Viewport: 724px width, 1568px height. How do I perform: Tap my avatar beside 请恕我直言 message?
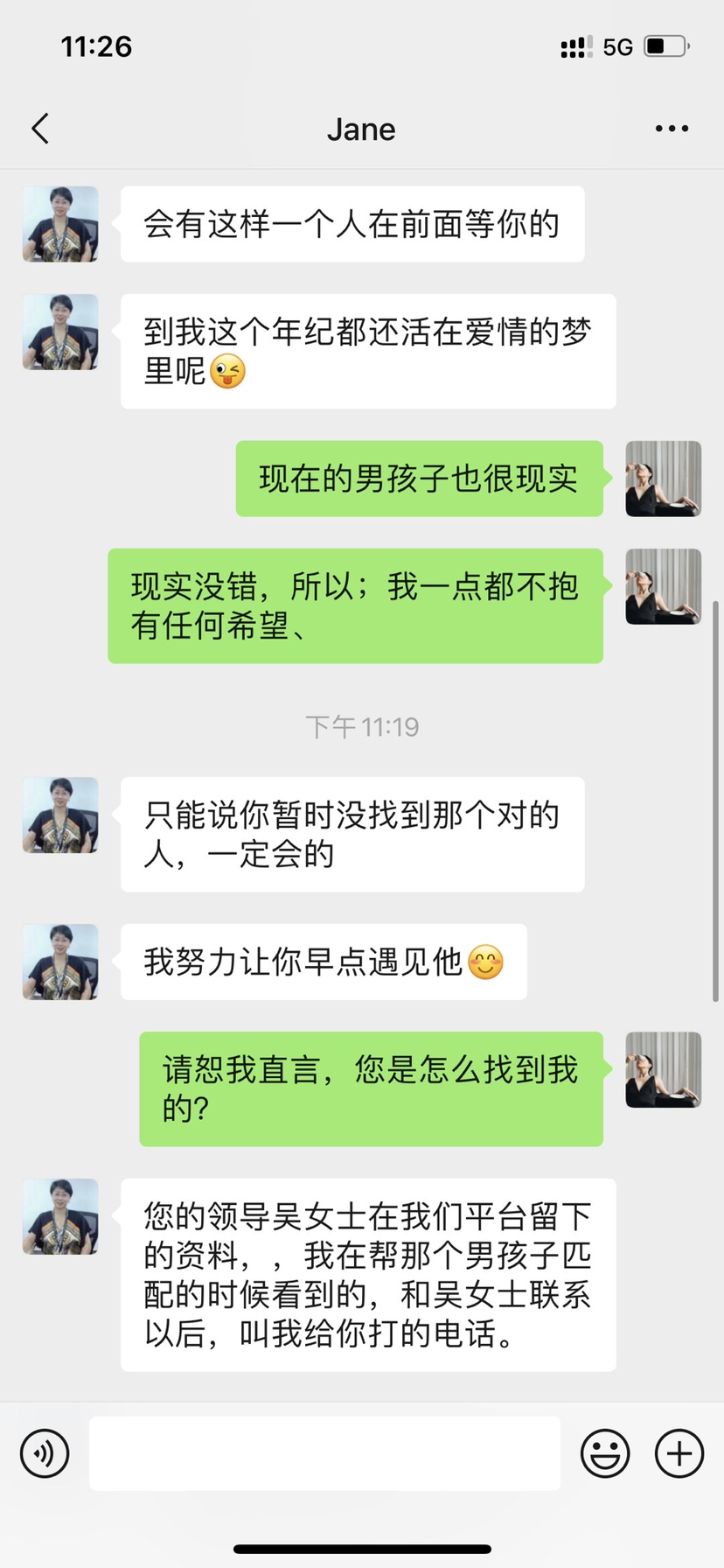tap(663, 1069)
